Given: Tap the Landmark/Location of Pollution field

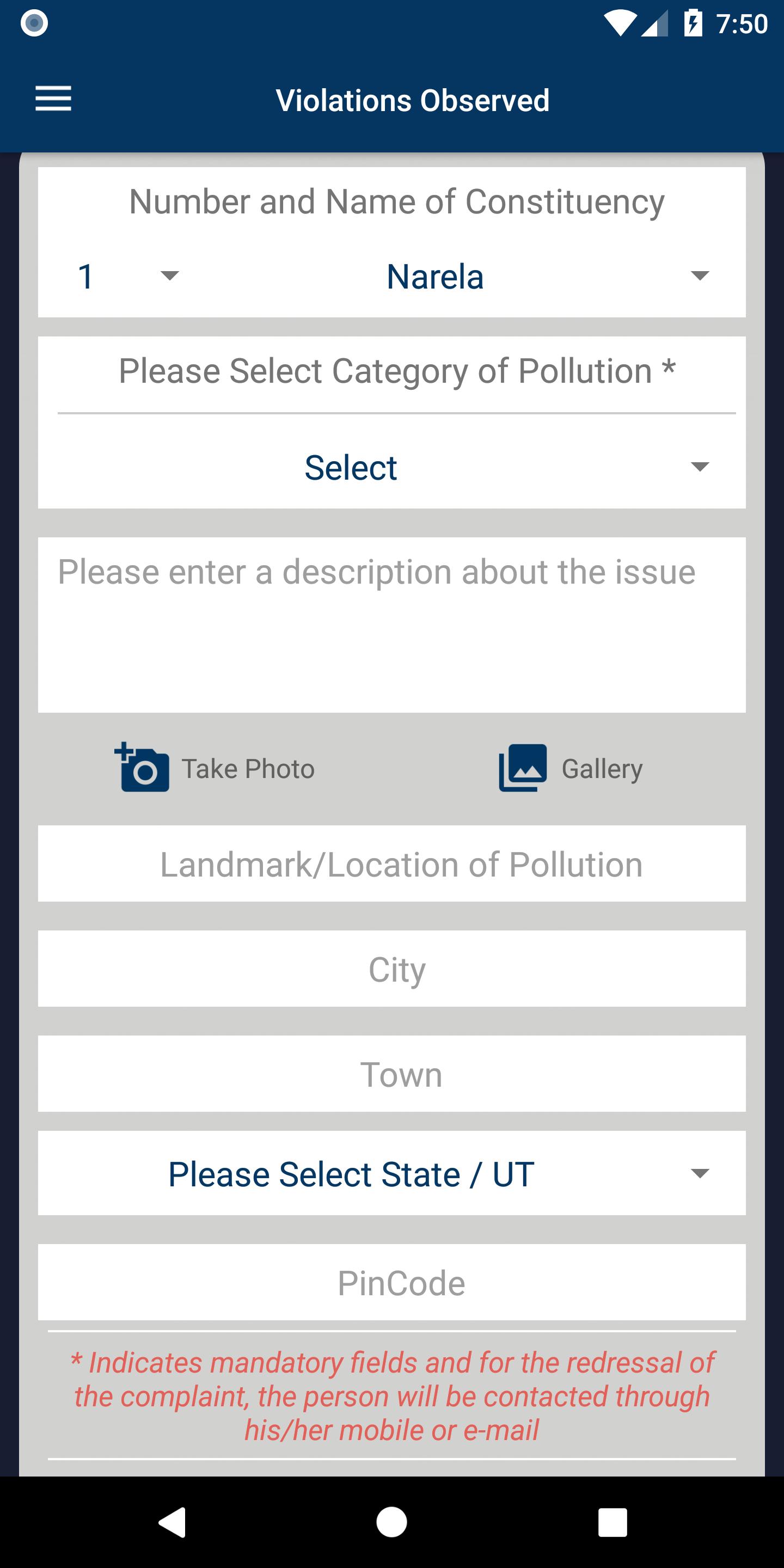Looking at the screenshot, I should point(391,863).
